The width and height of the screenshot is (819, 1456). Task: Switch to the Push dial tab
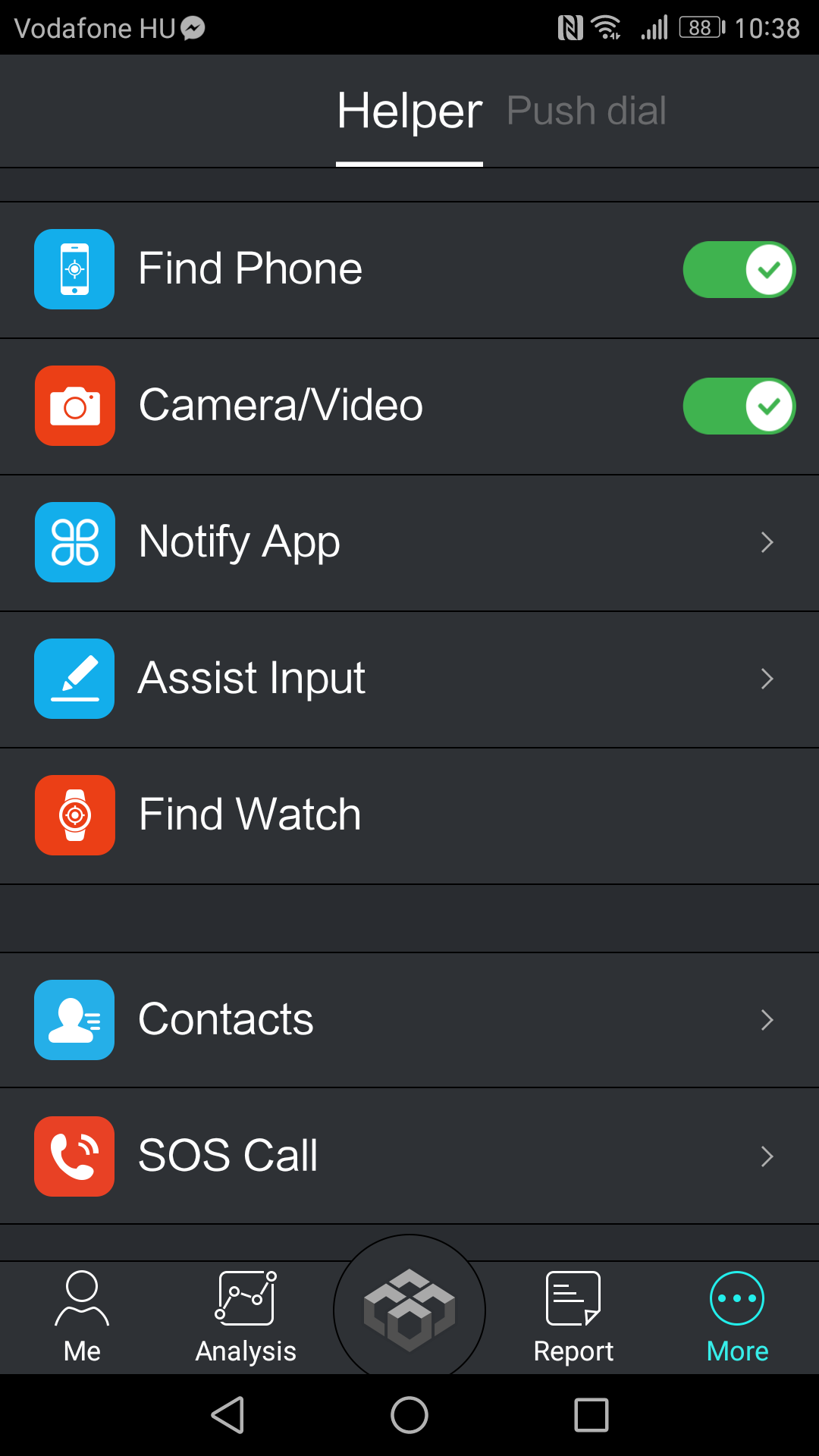pyautogui.click(x=586, y=111)
